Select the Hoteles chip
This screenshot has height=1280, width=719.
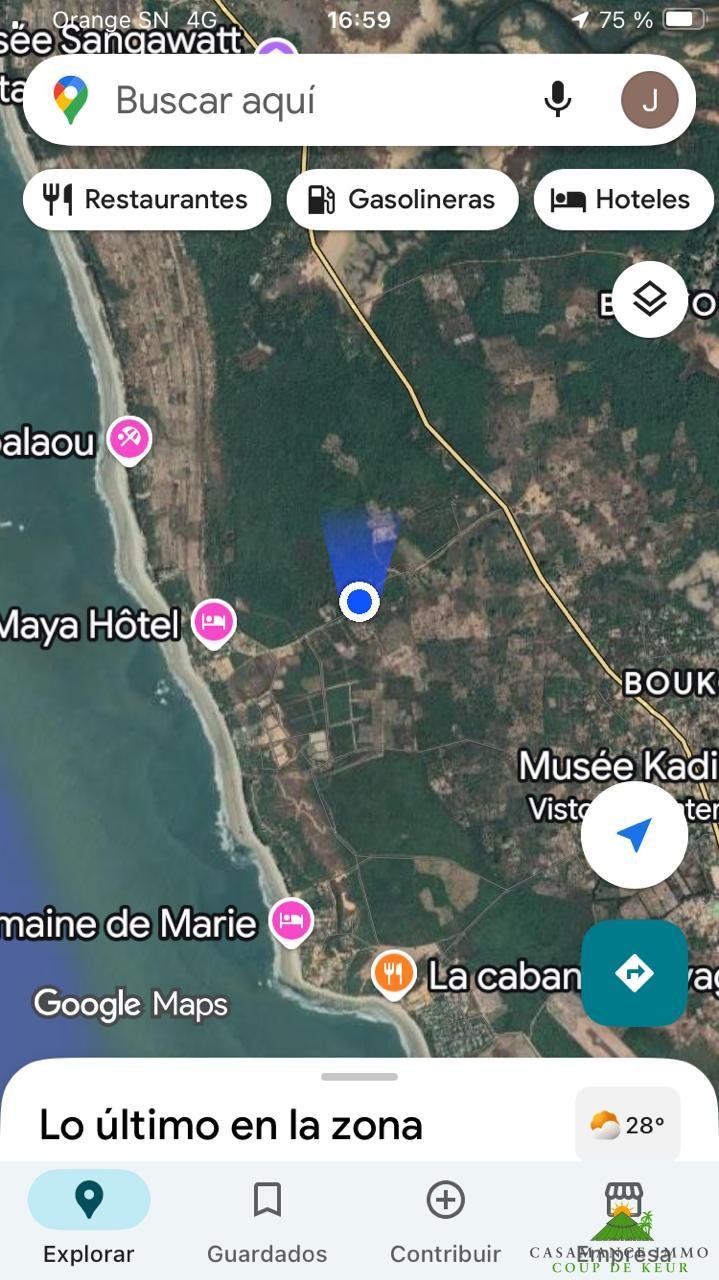pyautogui.click(x=626, y=199)
